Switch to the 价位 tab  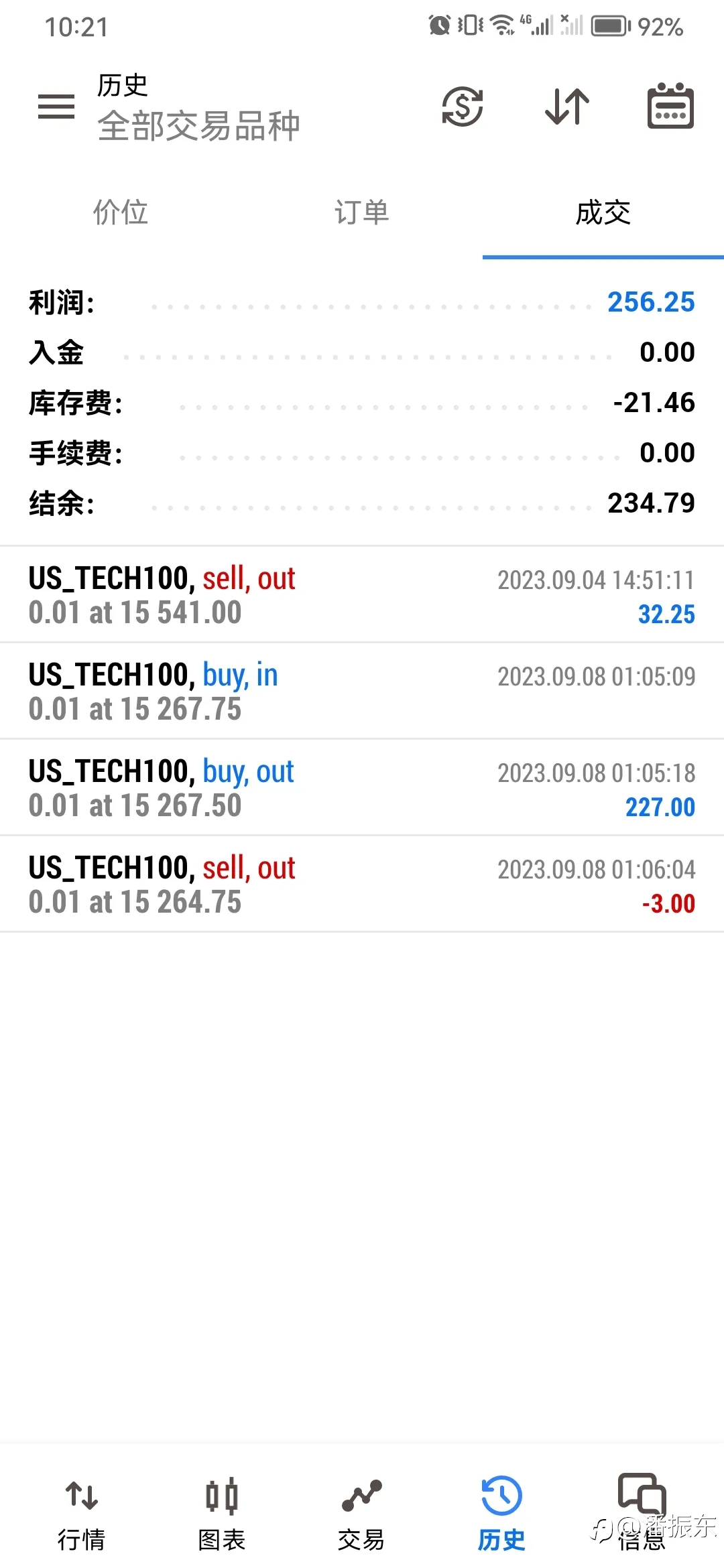pyautogui.click(x=121, y=212)
